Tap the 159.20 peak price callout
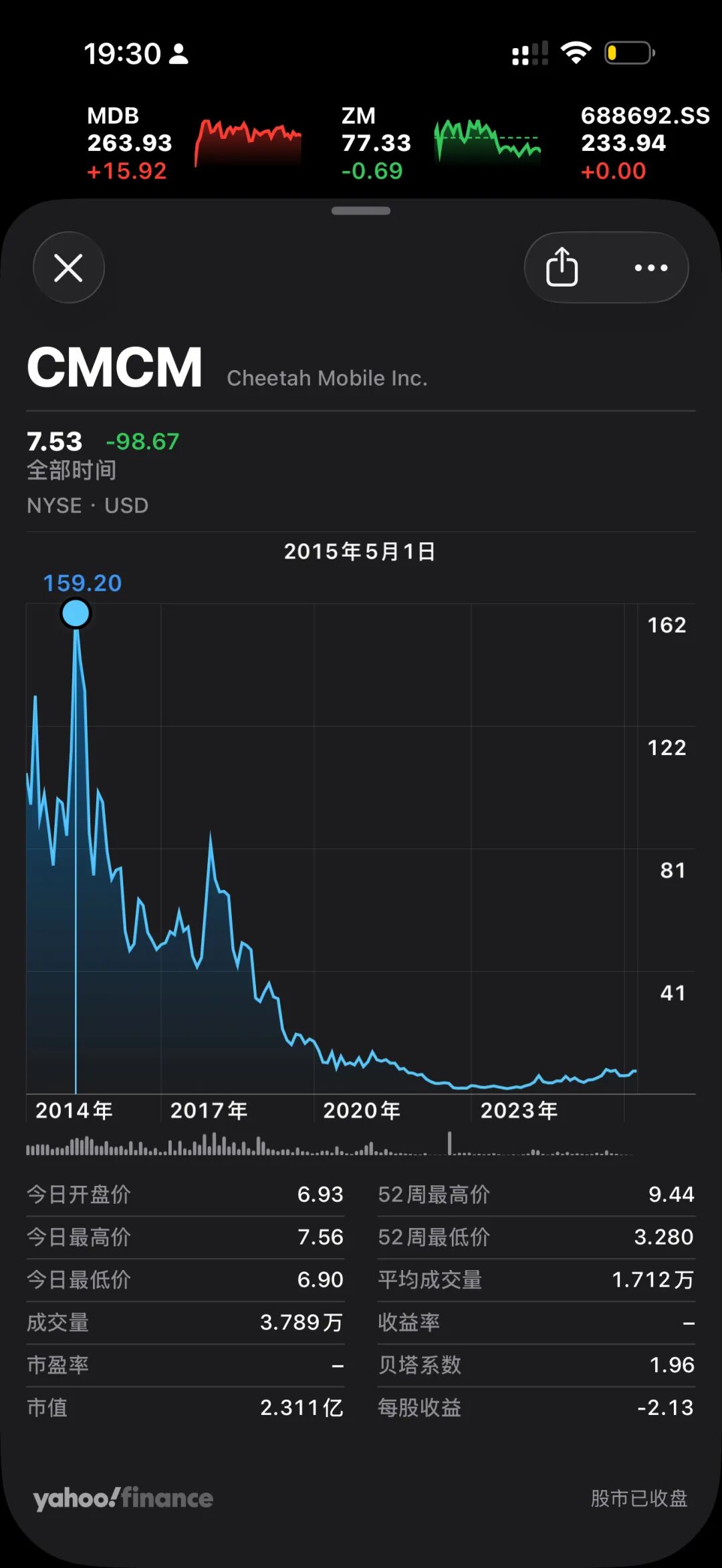The image size is (722, 1568). click(82, 583)
